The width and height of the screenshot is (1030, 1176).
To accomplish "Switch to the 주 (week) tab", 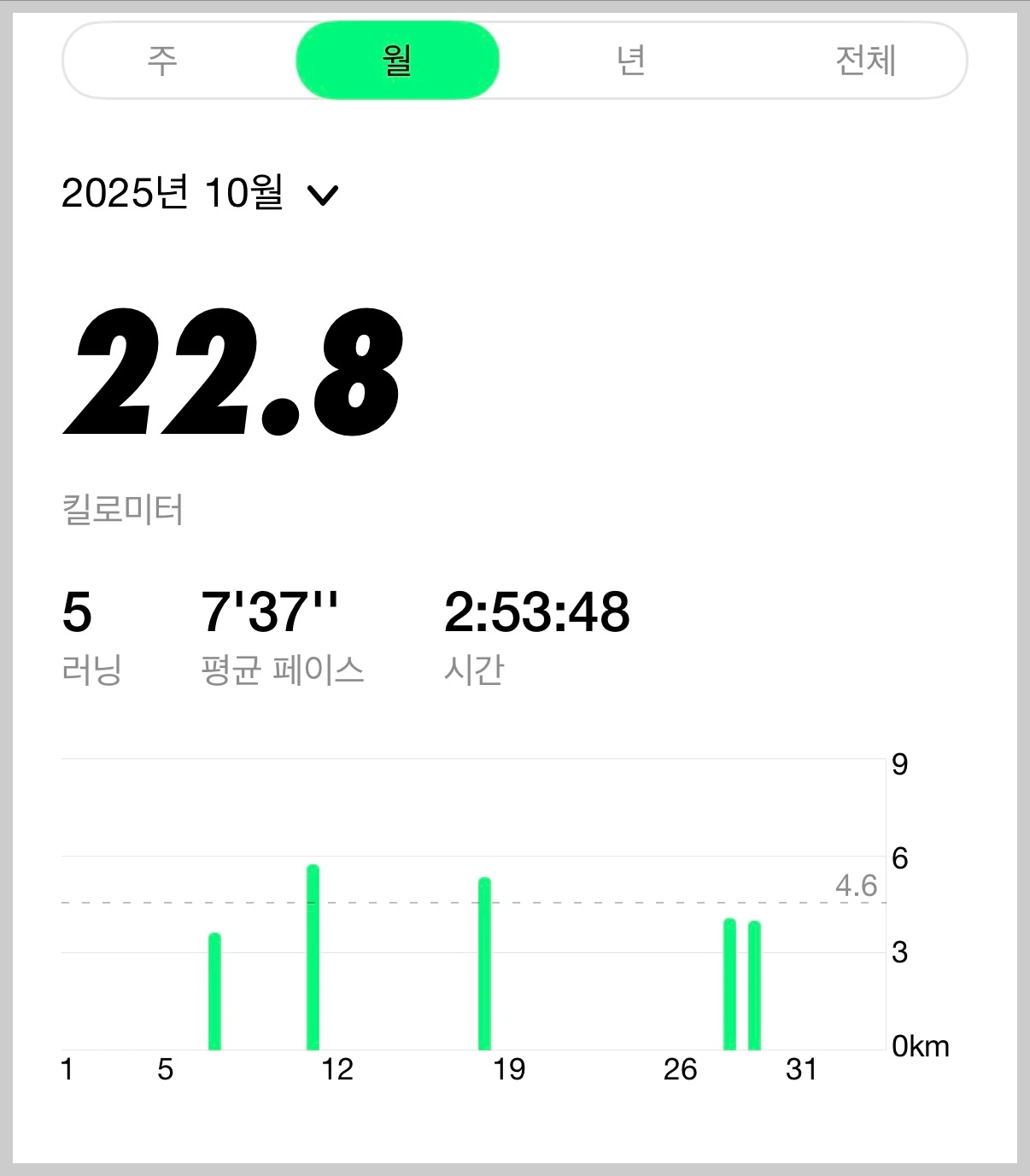I will coord(162,61).
